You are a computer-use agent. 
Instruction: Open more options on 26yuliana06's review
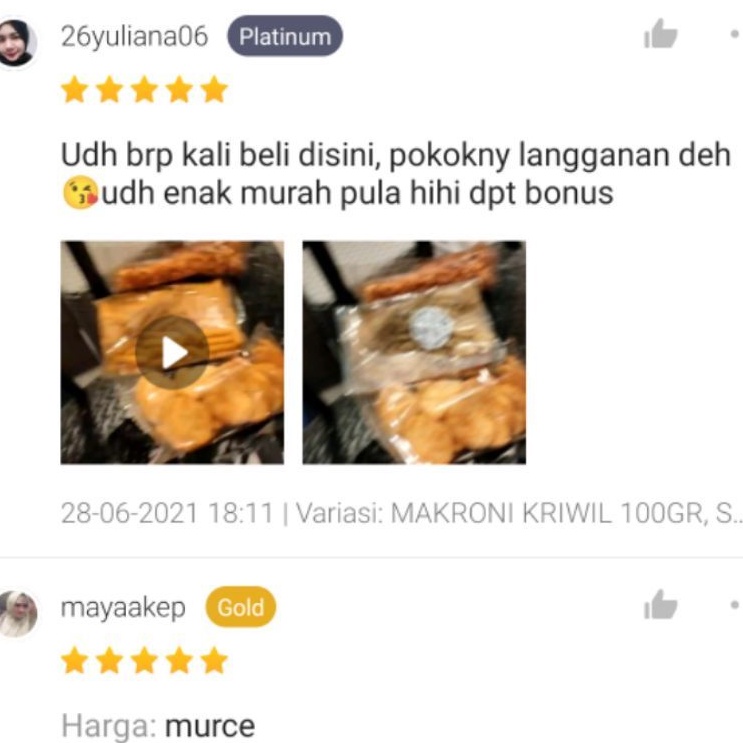[734, 35]
